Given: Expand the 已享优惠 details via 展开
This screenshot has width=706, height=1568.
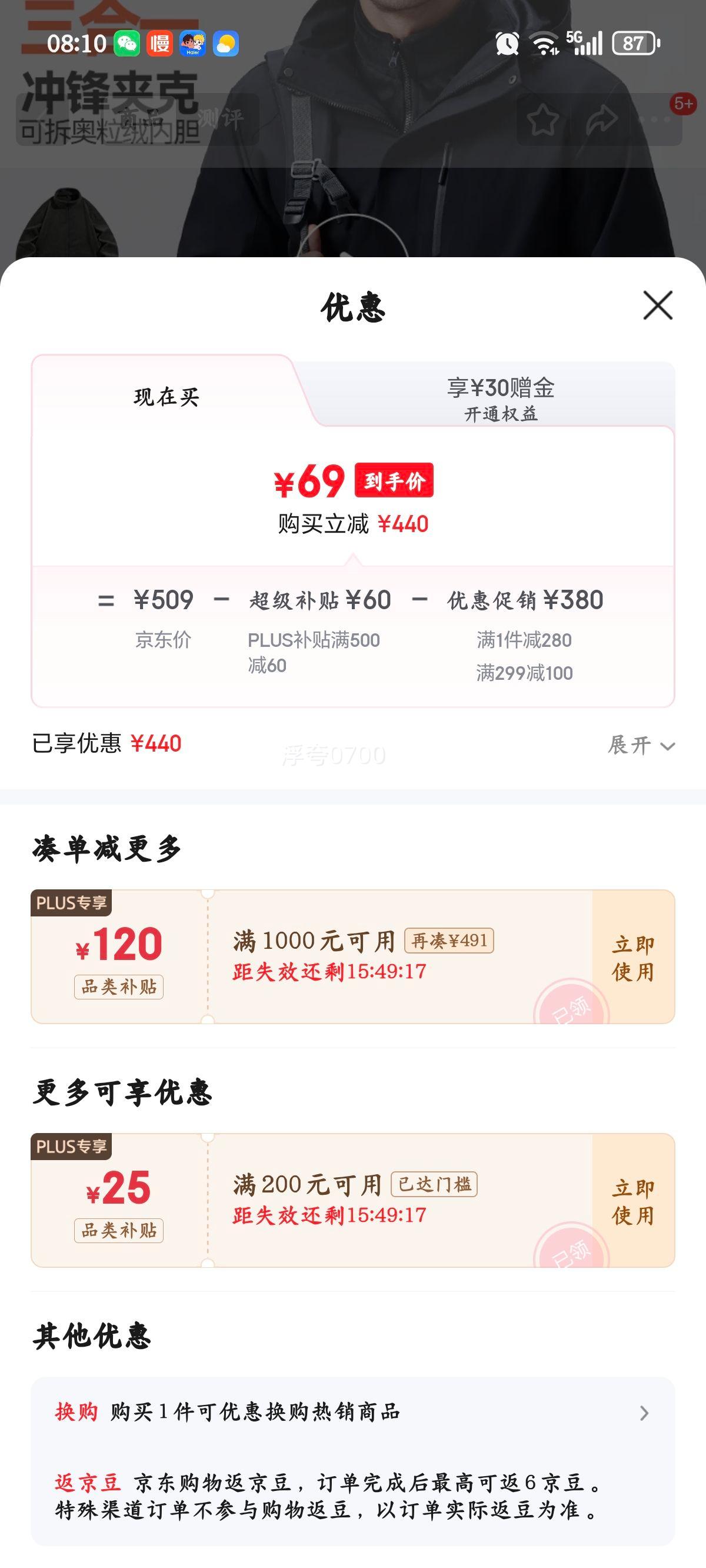Looking at the screenshot, I should pyautogui.click(x=640, y=745).
